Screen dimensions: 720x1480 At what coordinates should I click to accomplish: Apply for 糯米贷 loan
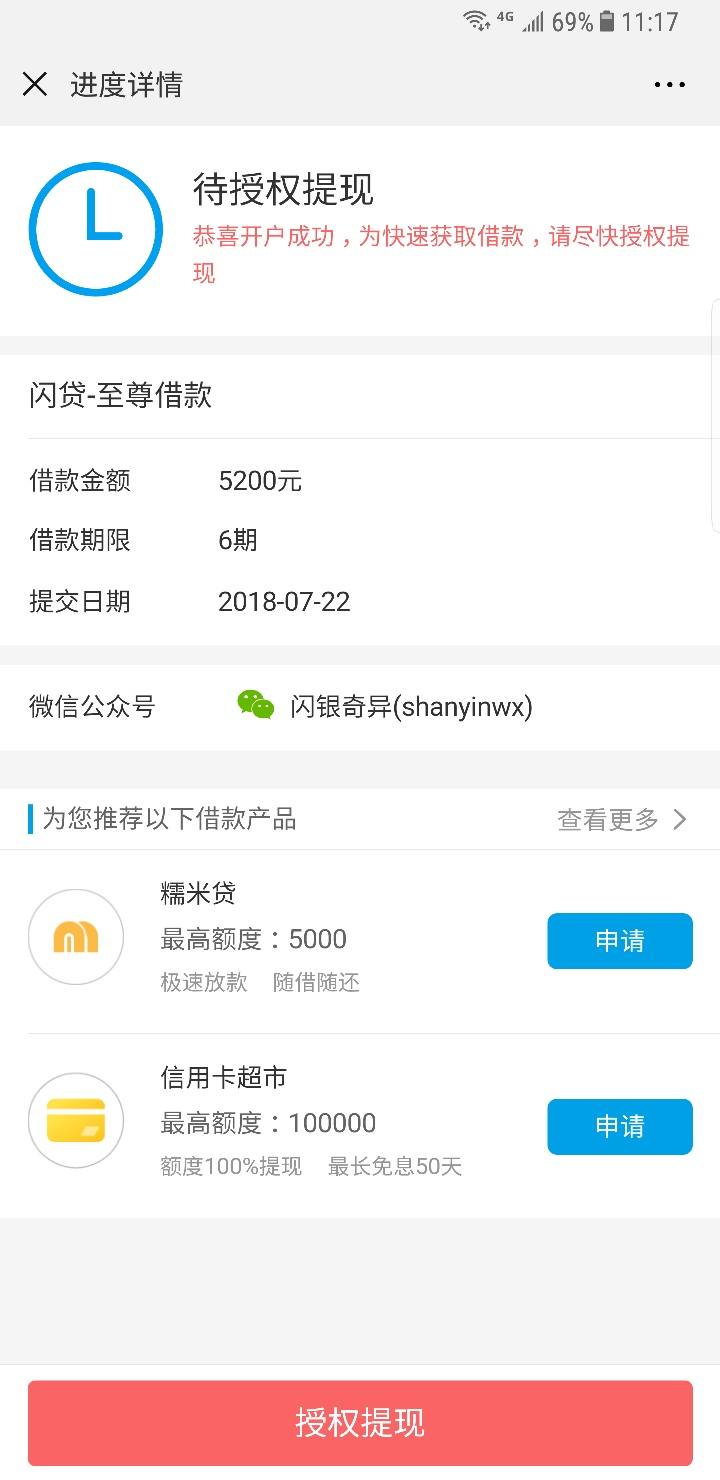tap(620, 941)
